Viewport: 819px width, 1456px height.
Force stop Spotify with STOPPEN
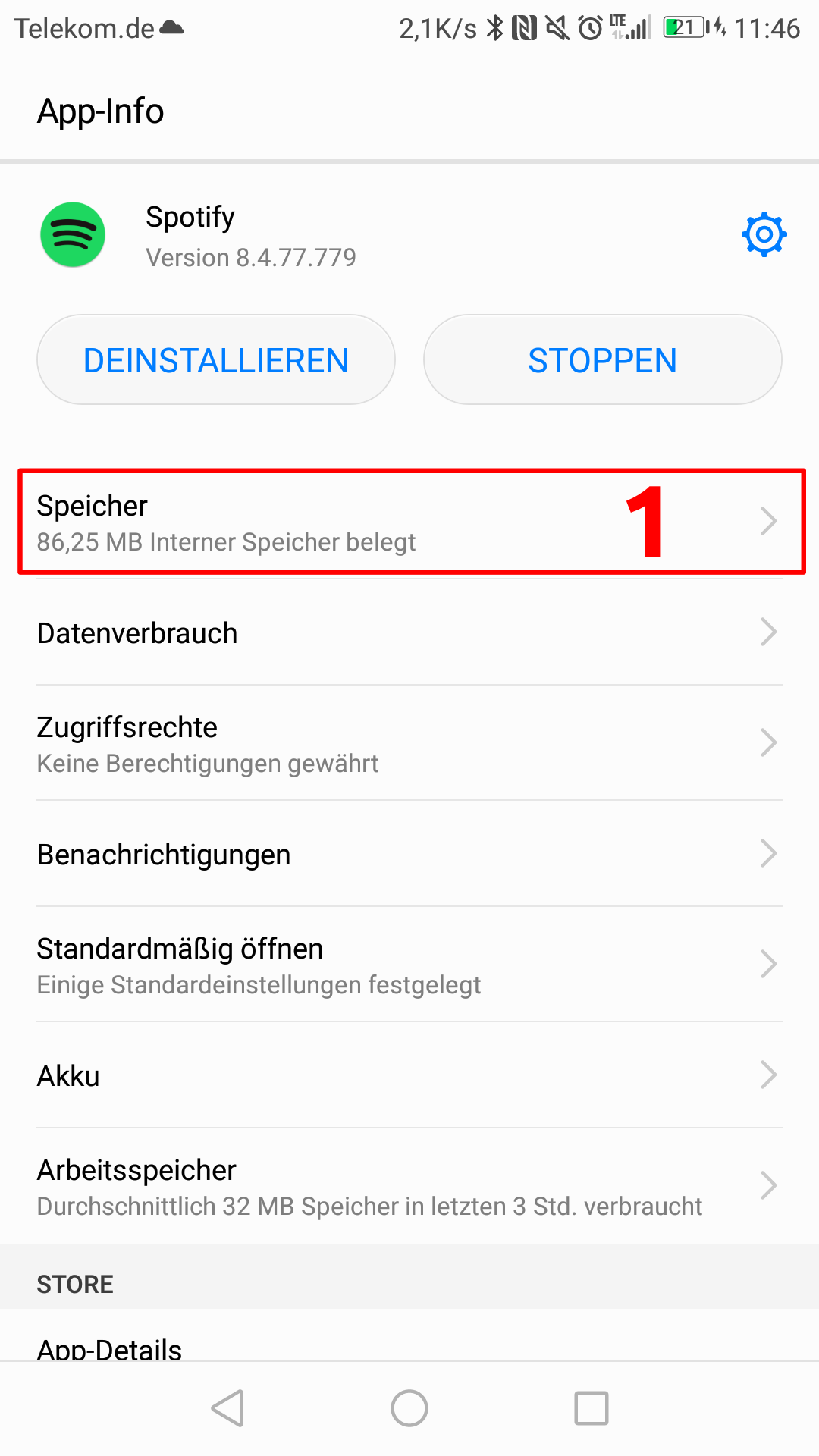(602, 360)
